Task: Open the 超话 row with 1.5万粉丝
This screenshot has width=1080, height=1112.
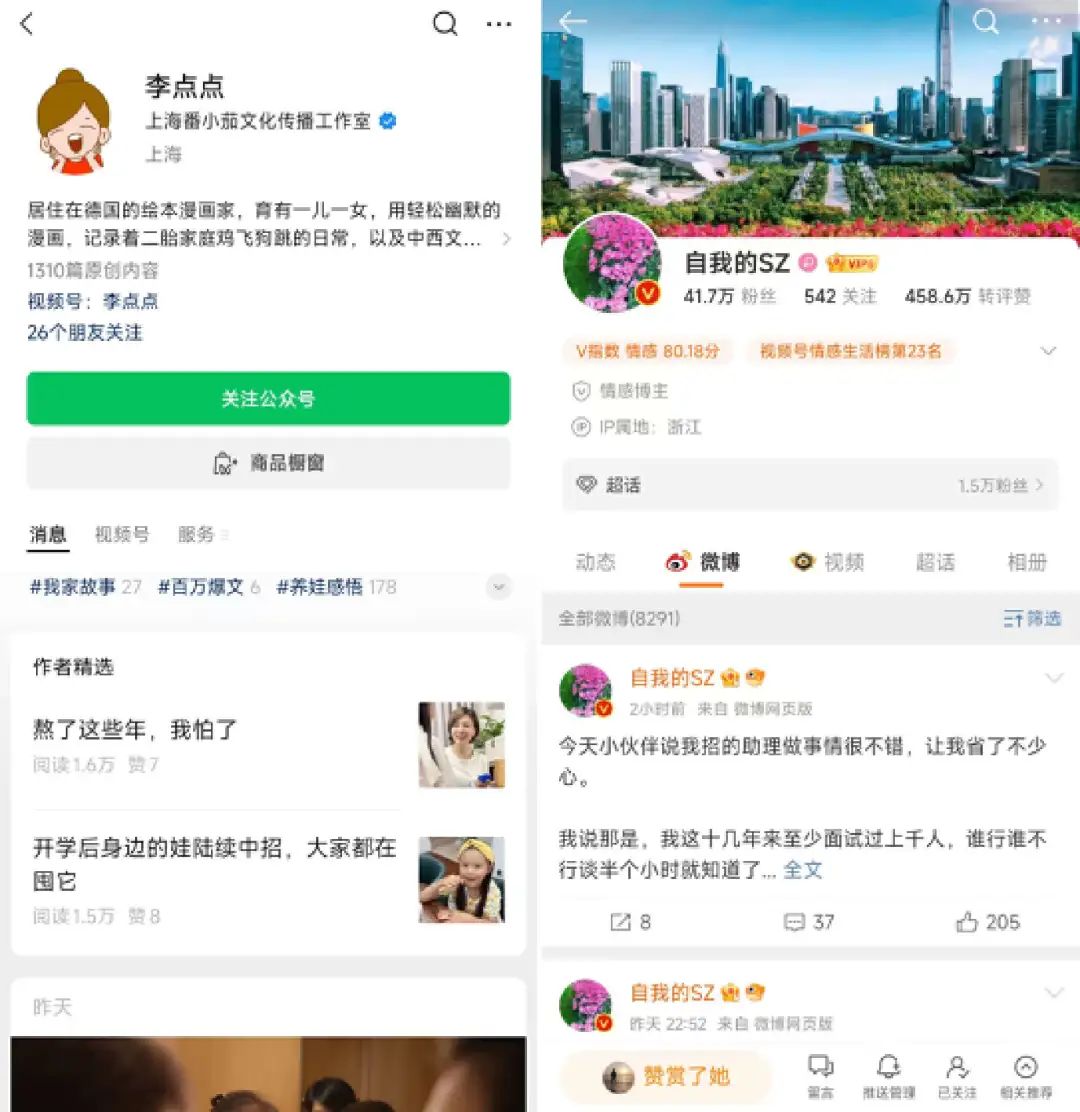Action: [810, 485]
